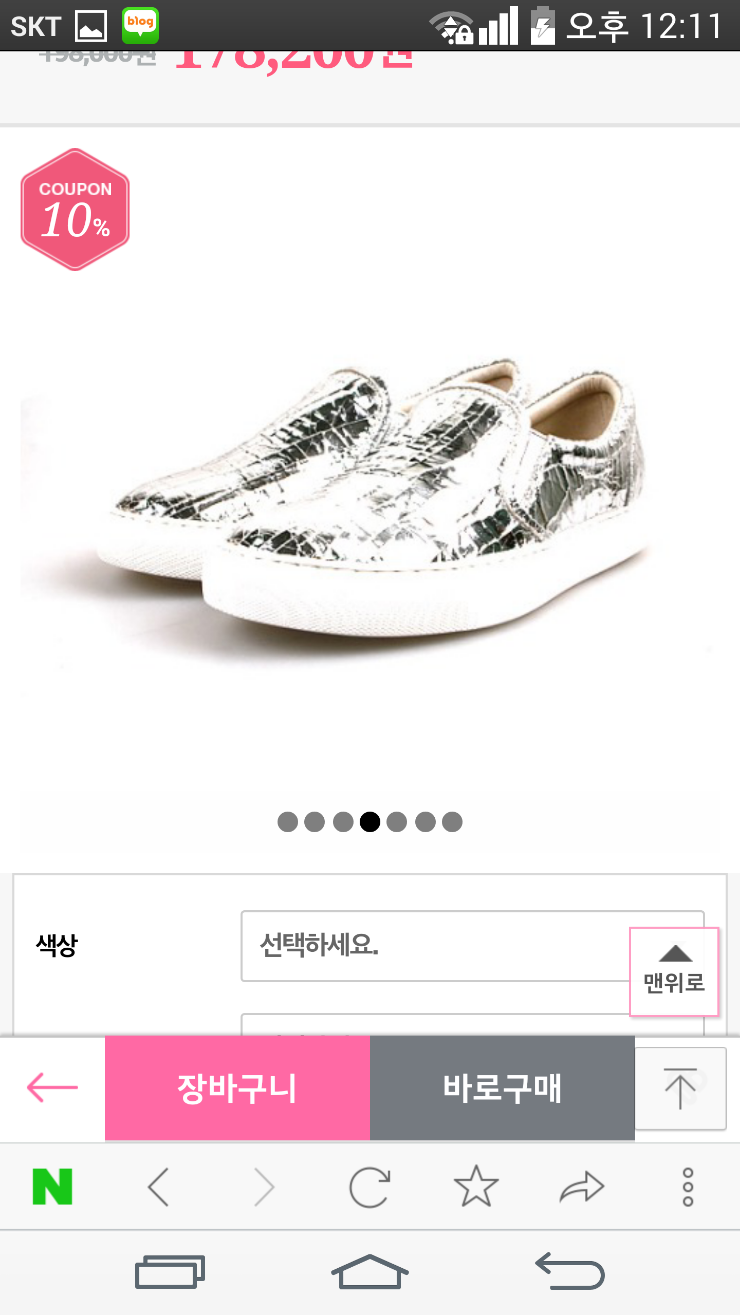Buy now with 바로구매 button
Screen dimensions: 740x1315
pyautogui.click(x=502, y=1088)
